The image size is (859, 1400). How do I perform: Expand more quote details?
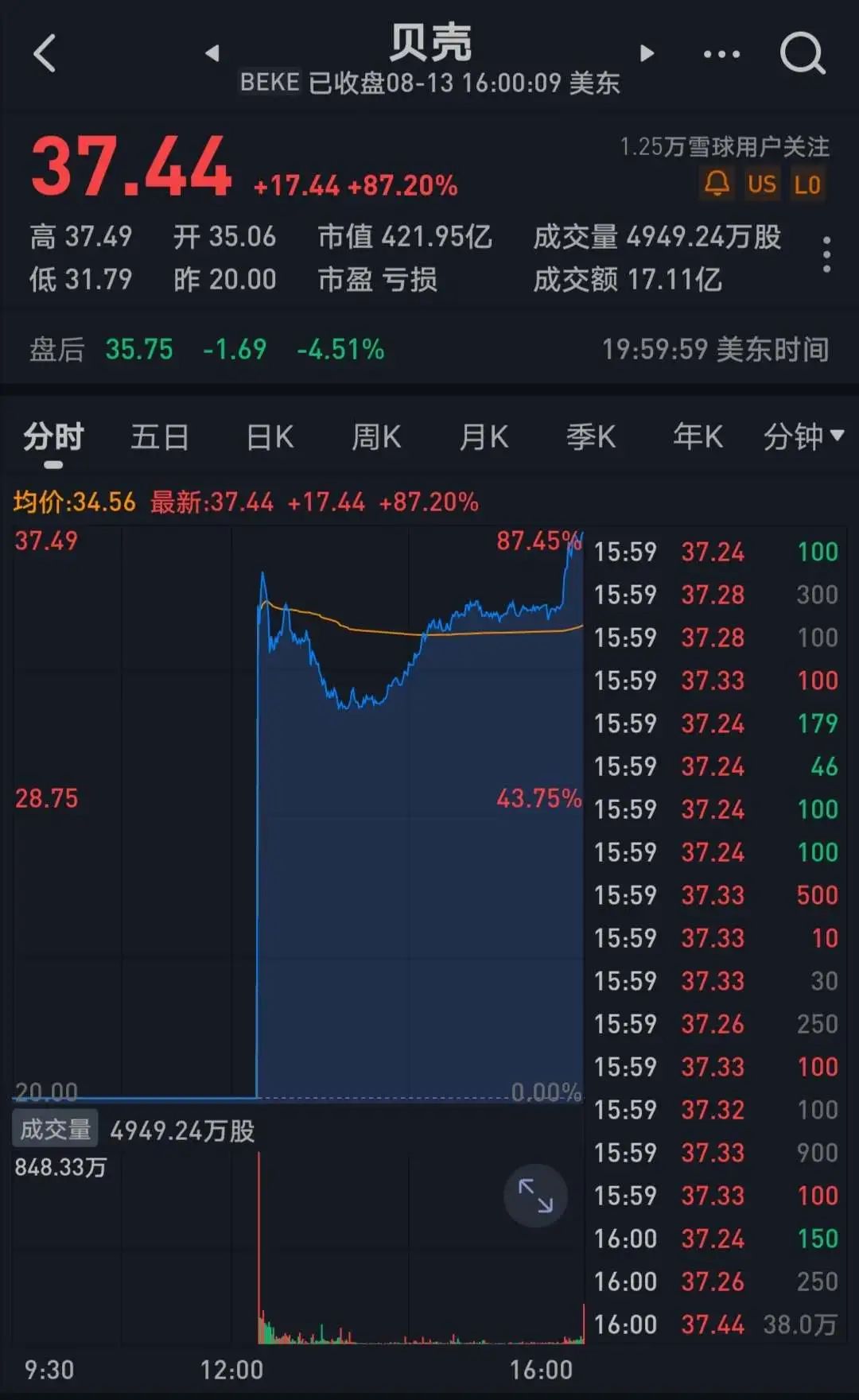(826, 255)
